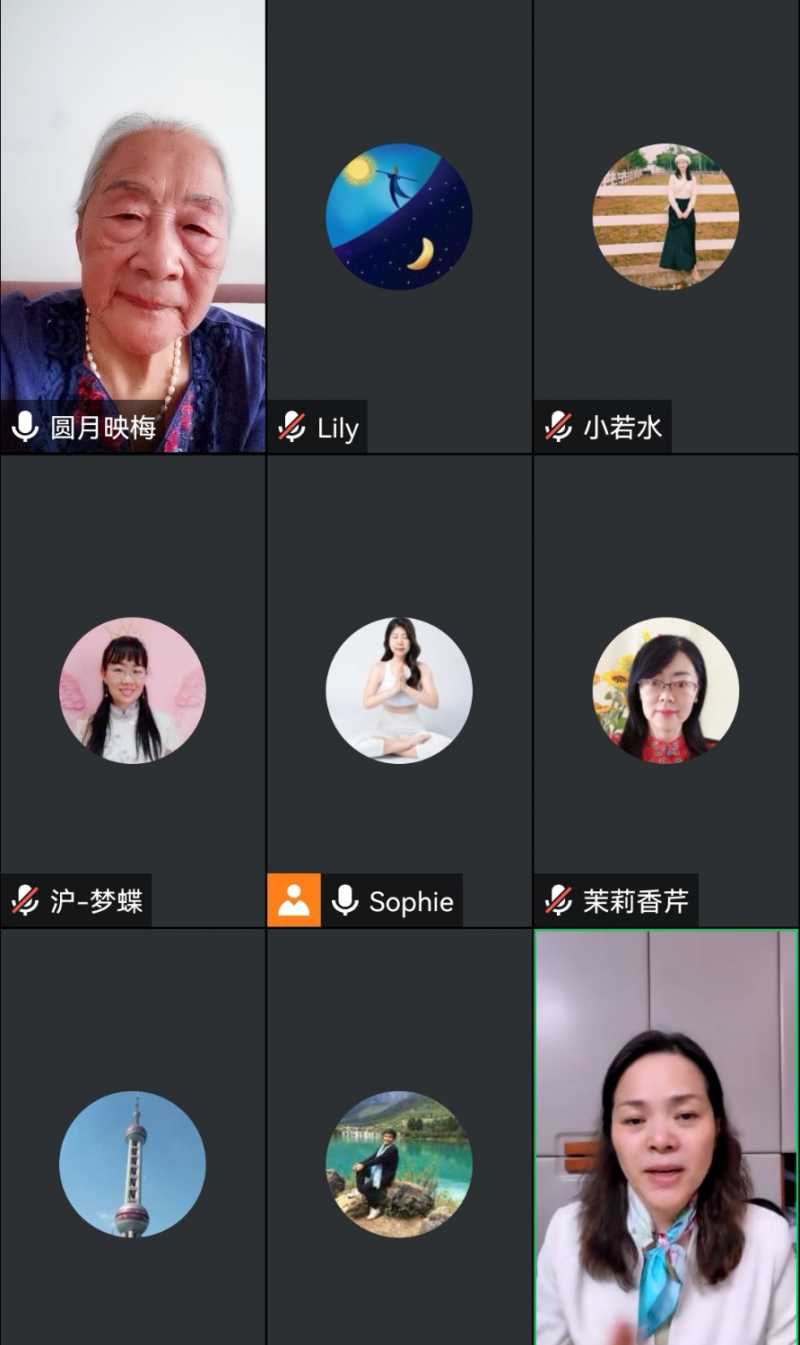
Task: Click Sophie's yoga pose avatar
Action: tap(399, 689)
